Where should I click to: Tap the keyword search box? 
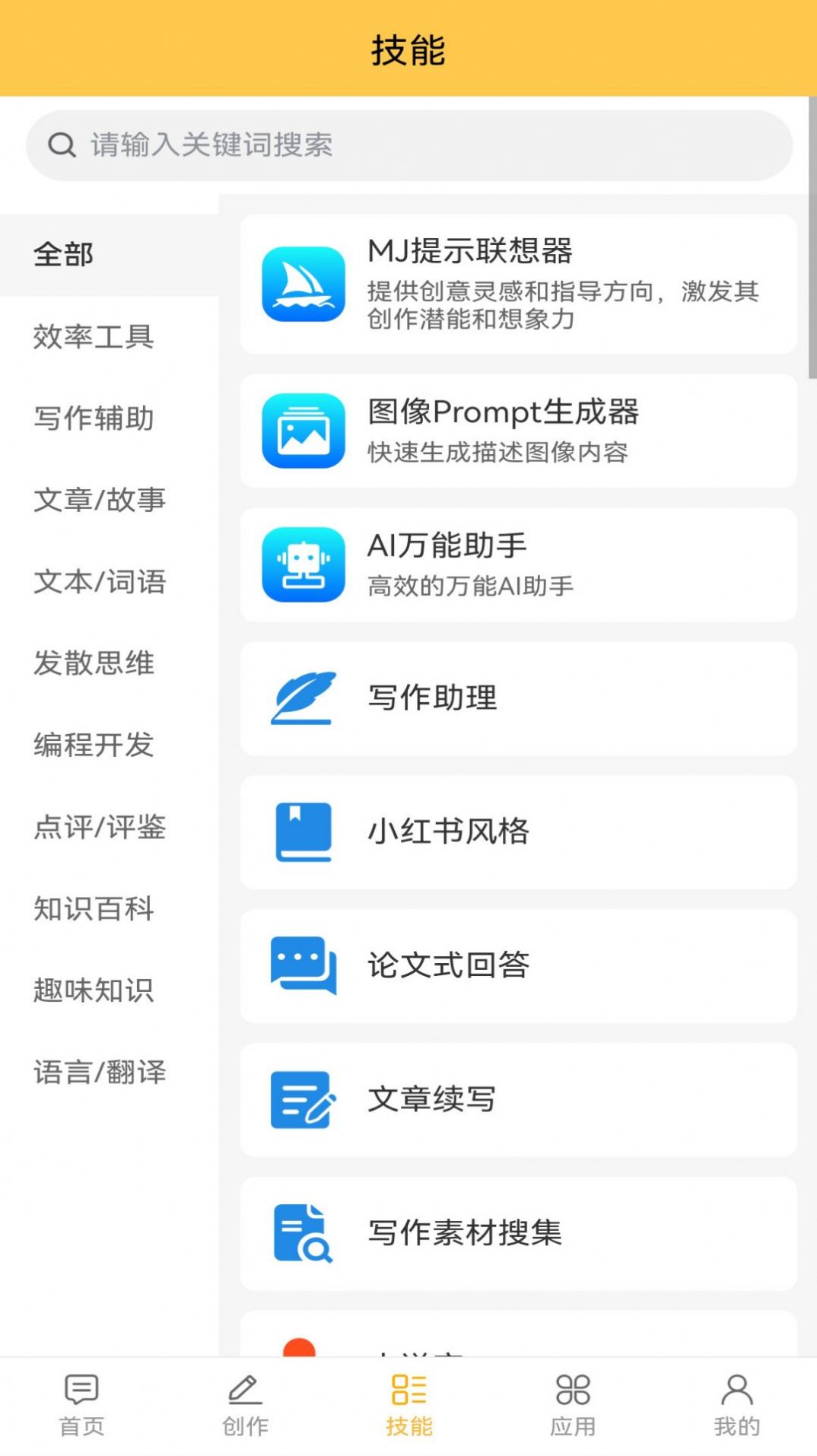point(408,145)
